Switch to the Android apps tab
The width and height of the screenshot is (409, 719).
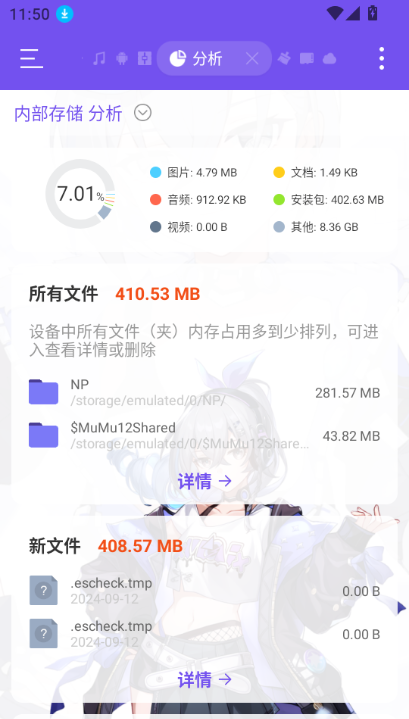[122, 59]
